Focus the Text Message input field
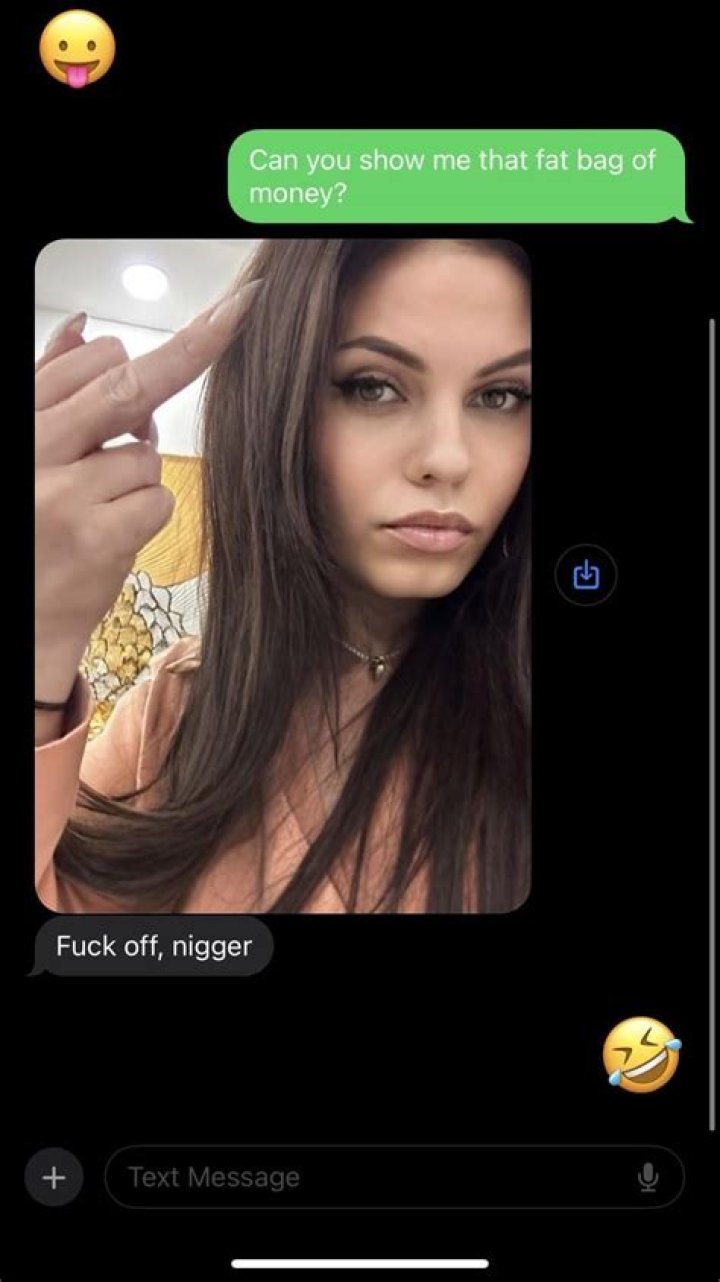720x1282 pixels. point(370,1177)
